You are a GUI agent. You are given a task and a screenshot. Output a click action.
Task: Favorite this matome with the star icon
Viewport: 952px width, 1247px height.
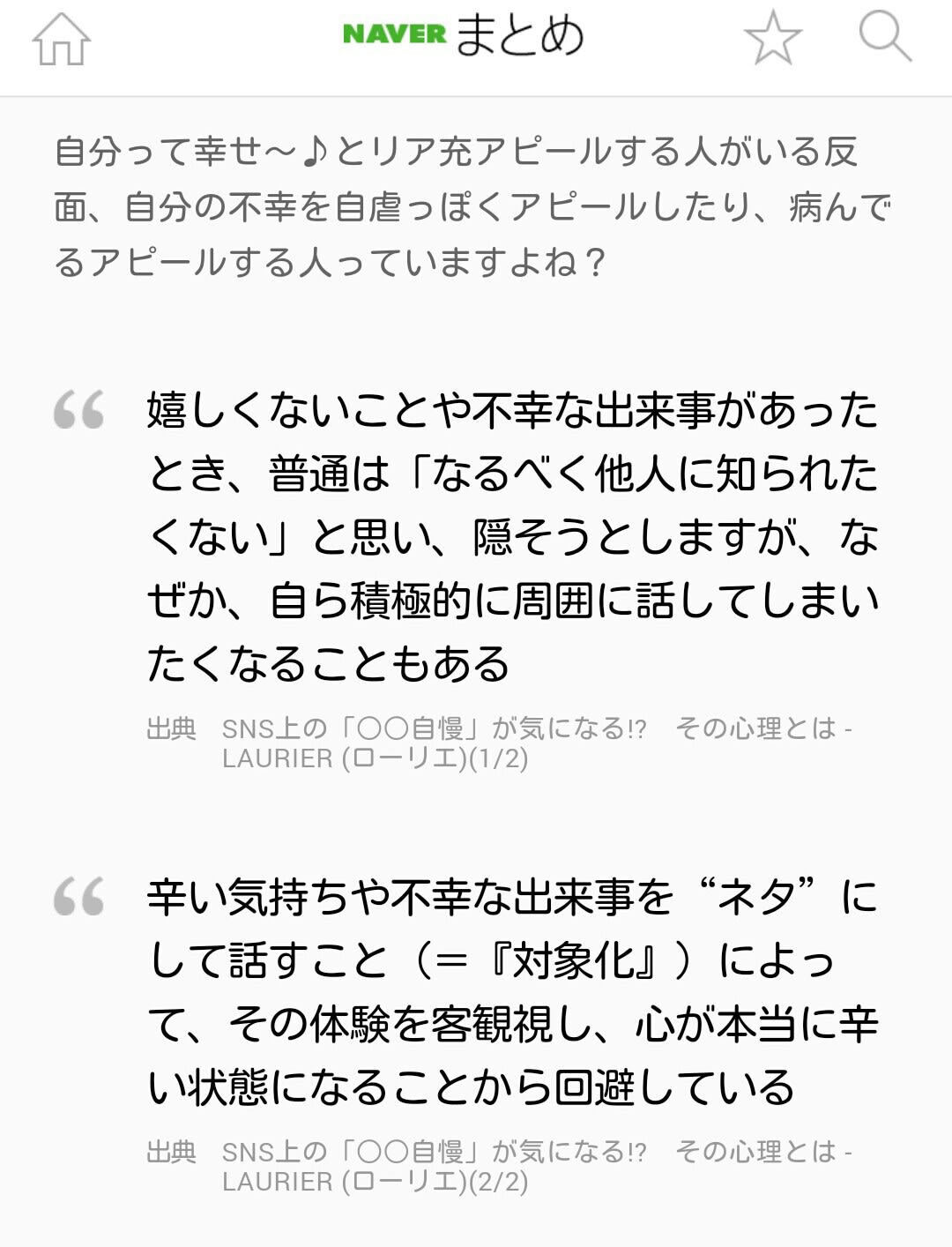tap(772, 38)
